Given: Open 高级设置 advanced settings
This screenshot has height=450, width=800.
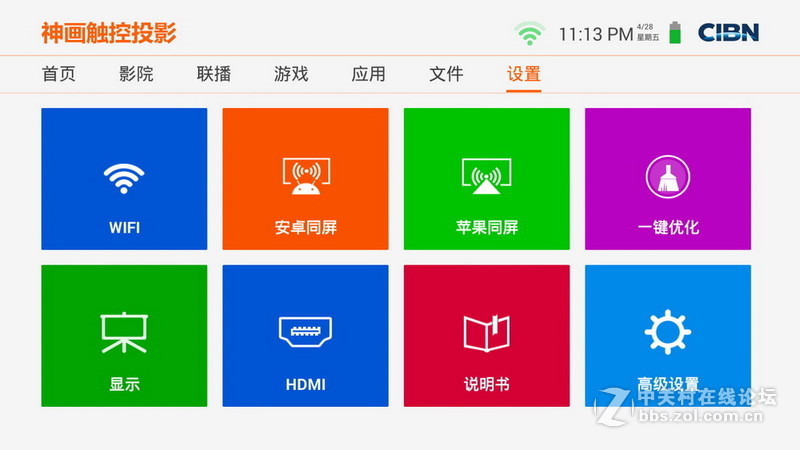Looking at the screenshot, I should (x=668, y=336).
